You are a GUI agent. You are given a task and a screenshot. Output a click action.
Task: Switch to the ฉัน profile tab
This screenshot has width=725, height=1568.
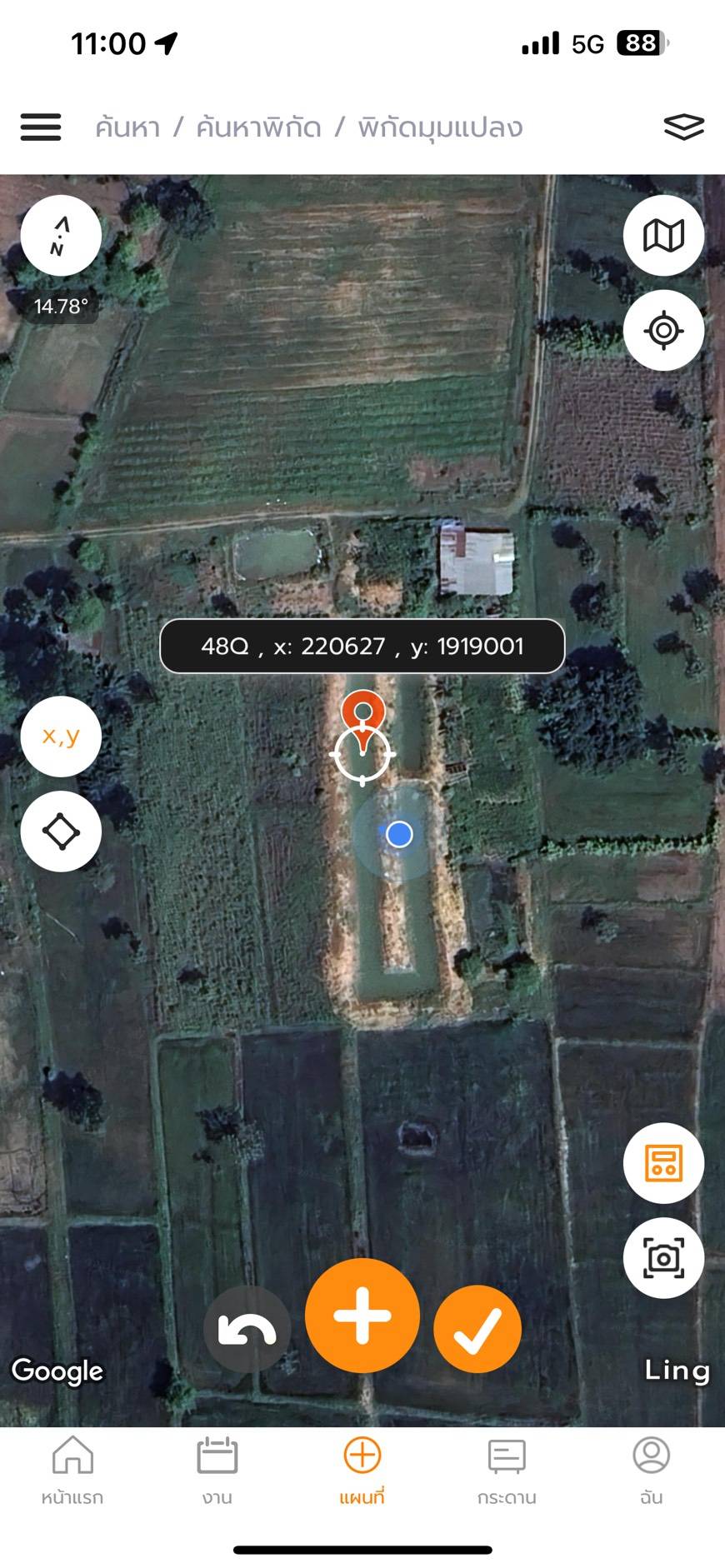[652, 1471]
